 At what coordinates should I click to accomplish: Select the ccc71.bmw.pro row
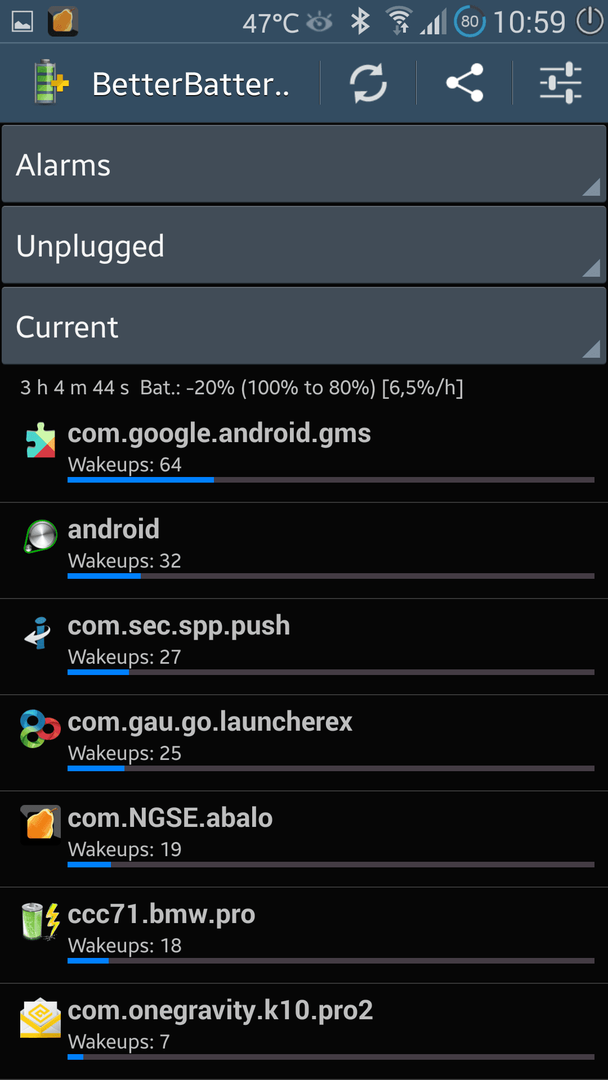(304, 935)
